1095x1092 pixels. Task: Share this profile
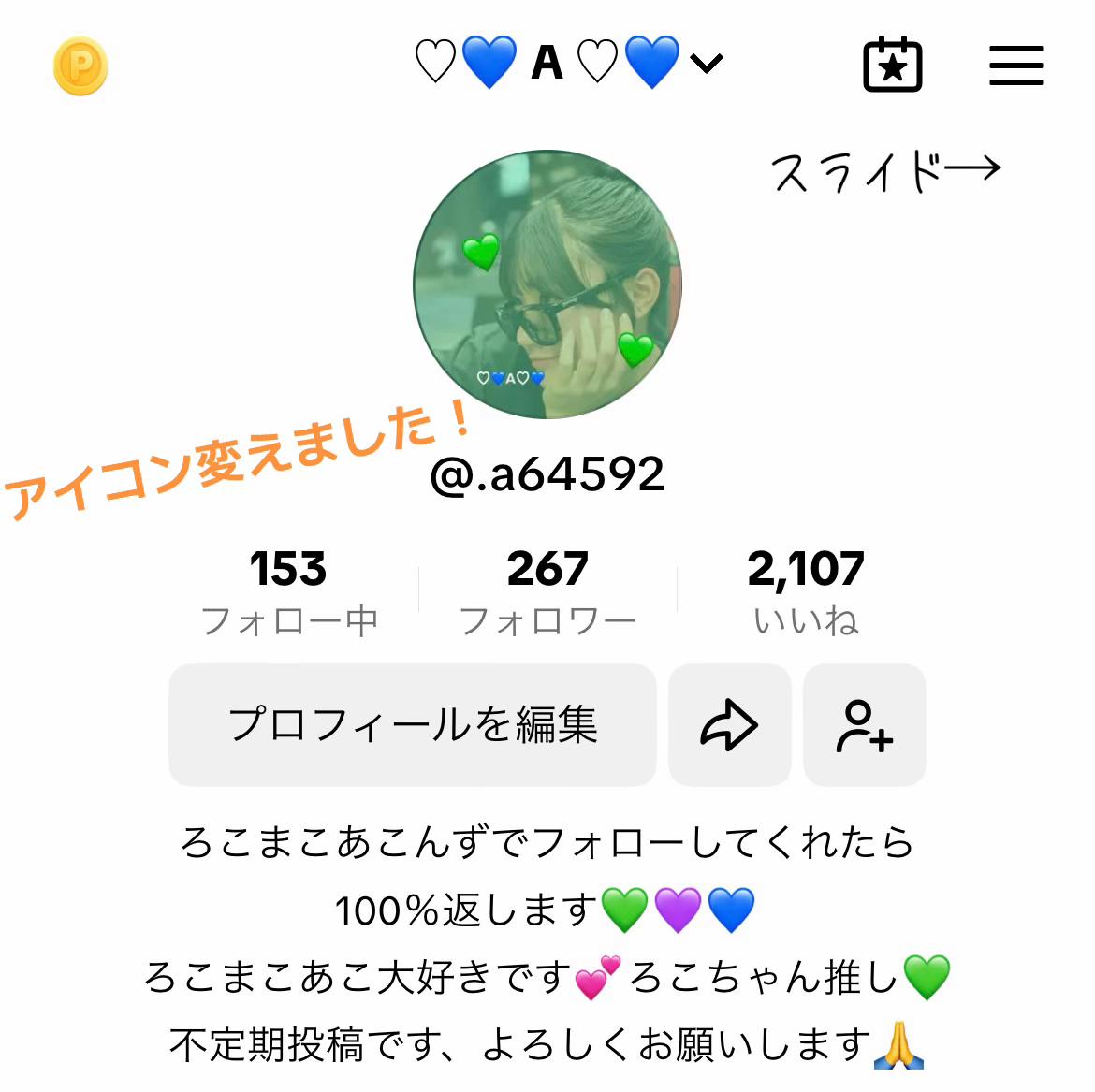click(729, 725)
